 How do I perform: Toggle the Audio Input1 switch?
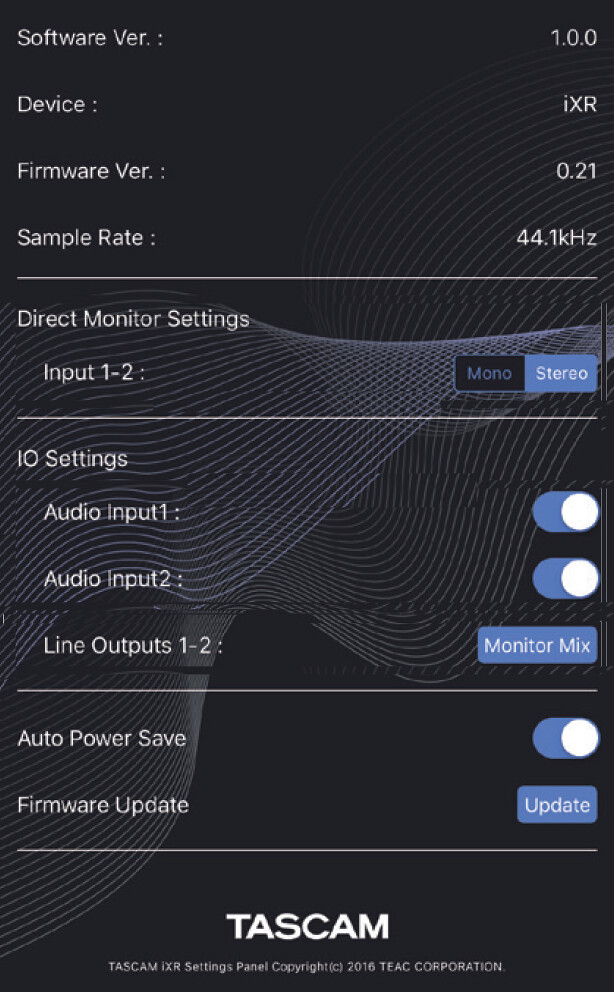565,512
